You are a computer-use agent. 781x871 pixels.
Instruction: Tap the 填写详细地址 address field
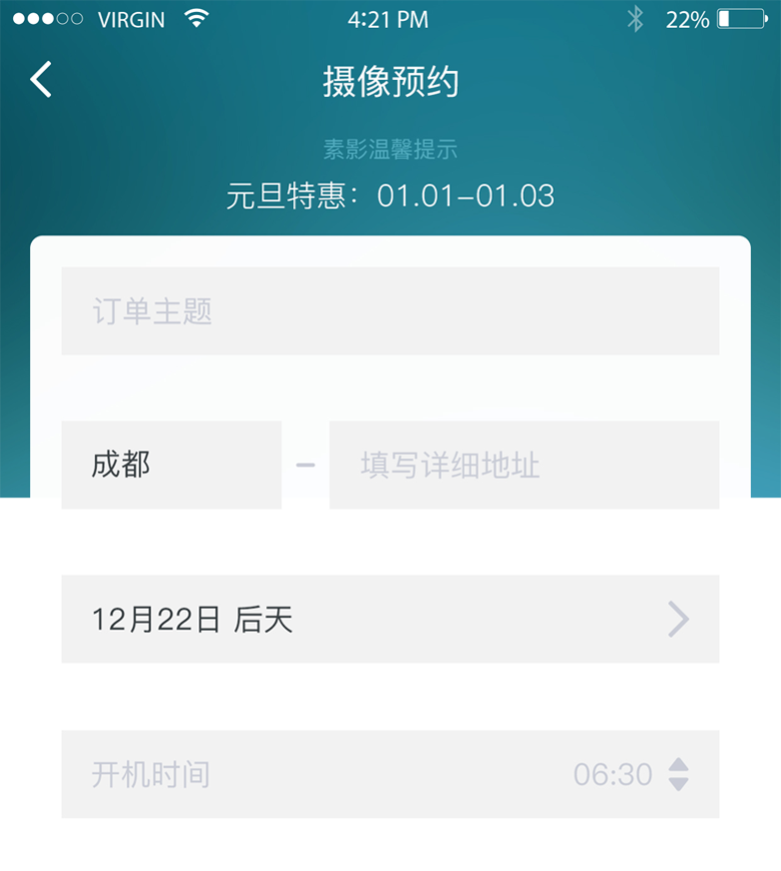tap(524, 465)
